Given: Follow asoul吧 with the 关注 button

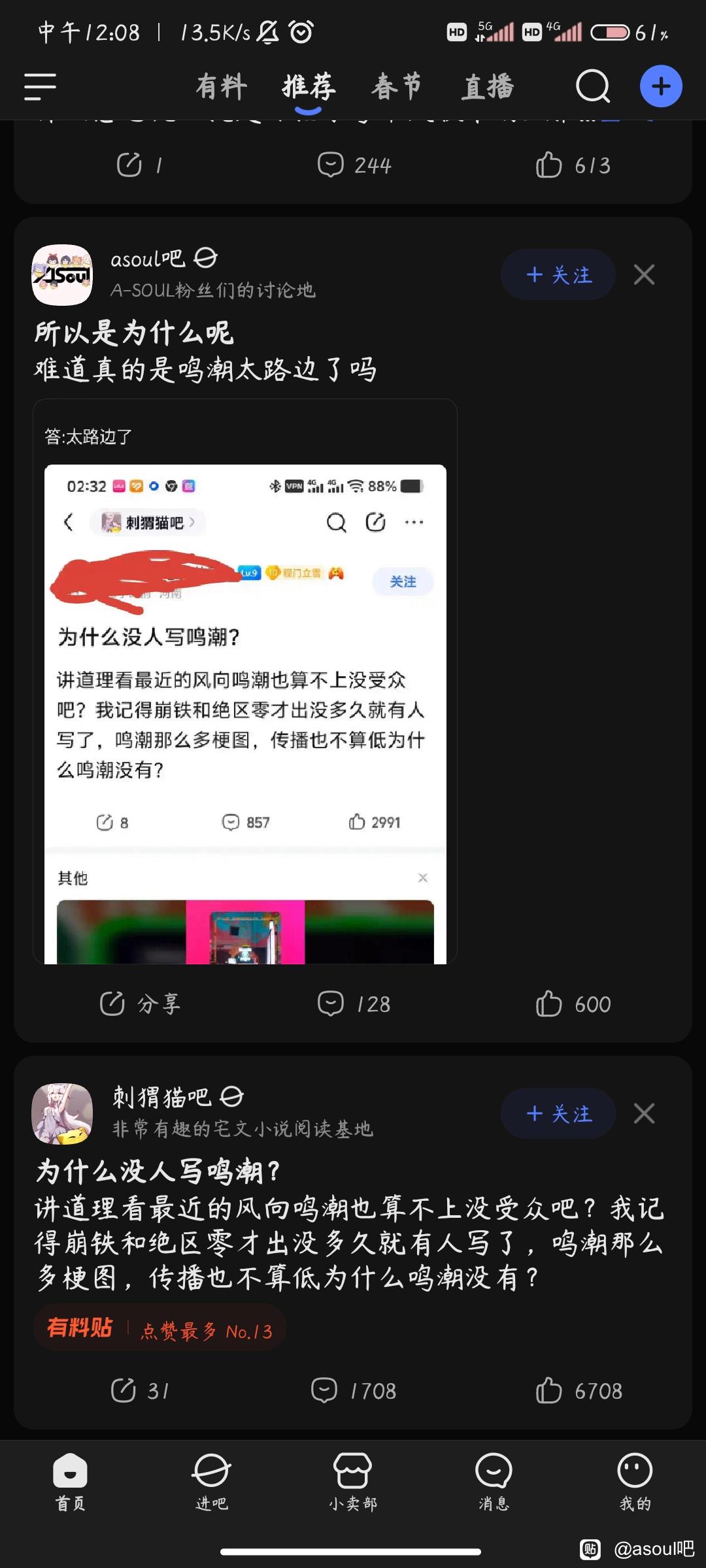Looking at the screenshot, I should click(558, 274).
